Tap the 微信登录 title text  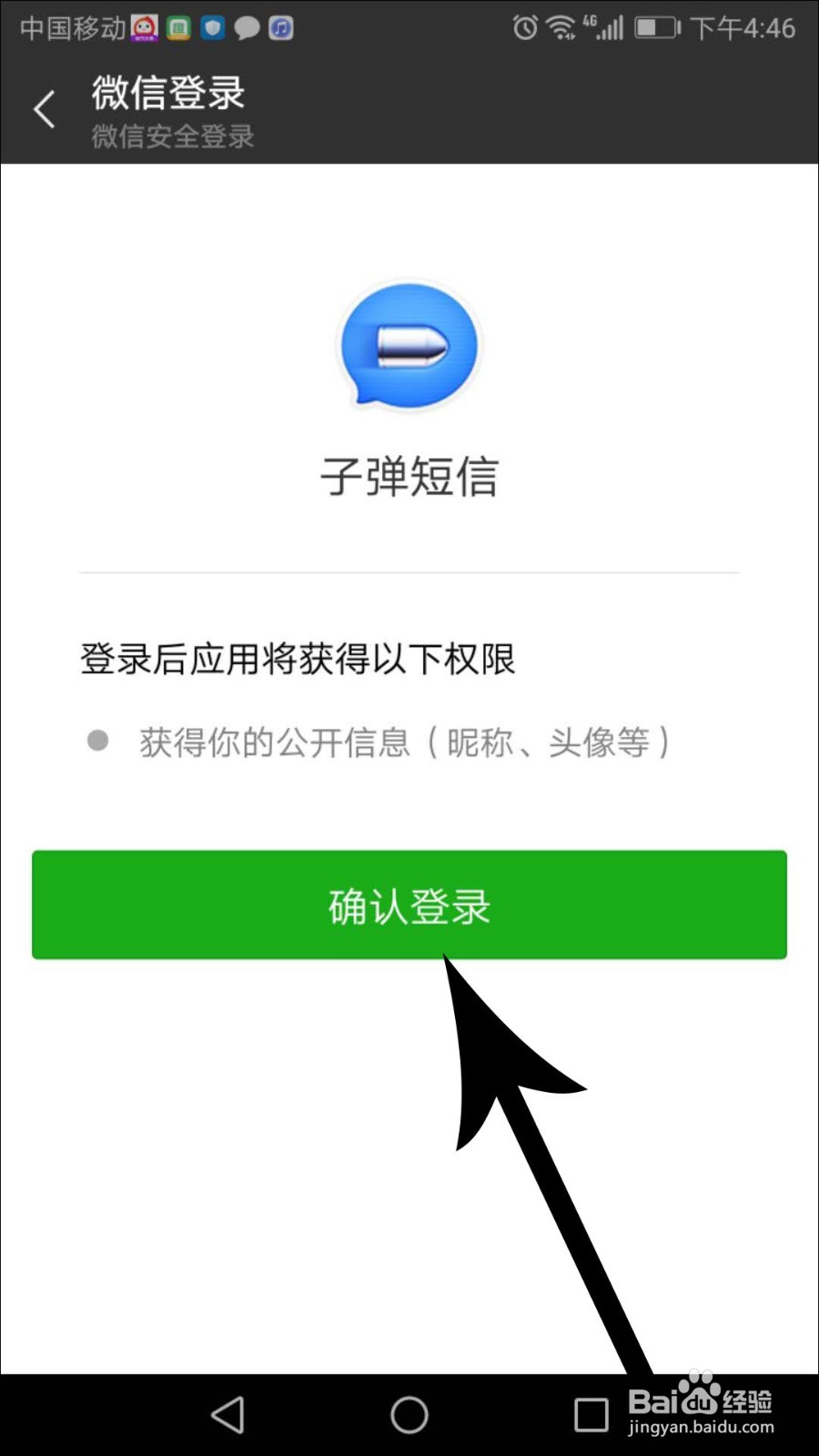[x=166, y=93]
